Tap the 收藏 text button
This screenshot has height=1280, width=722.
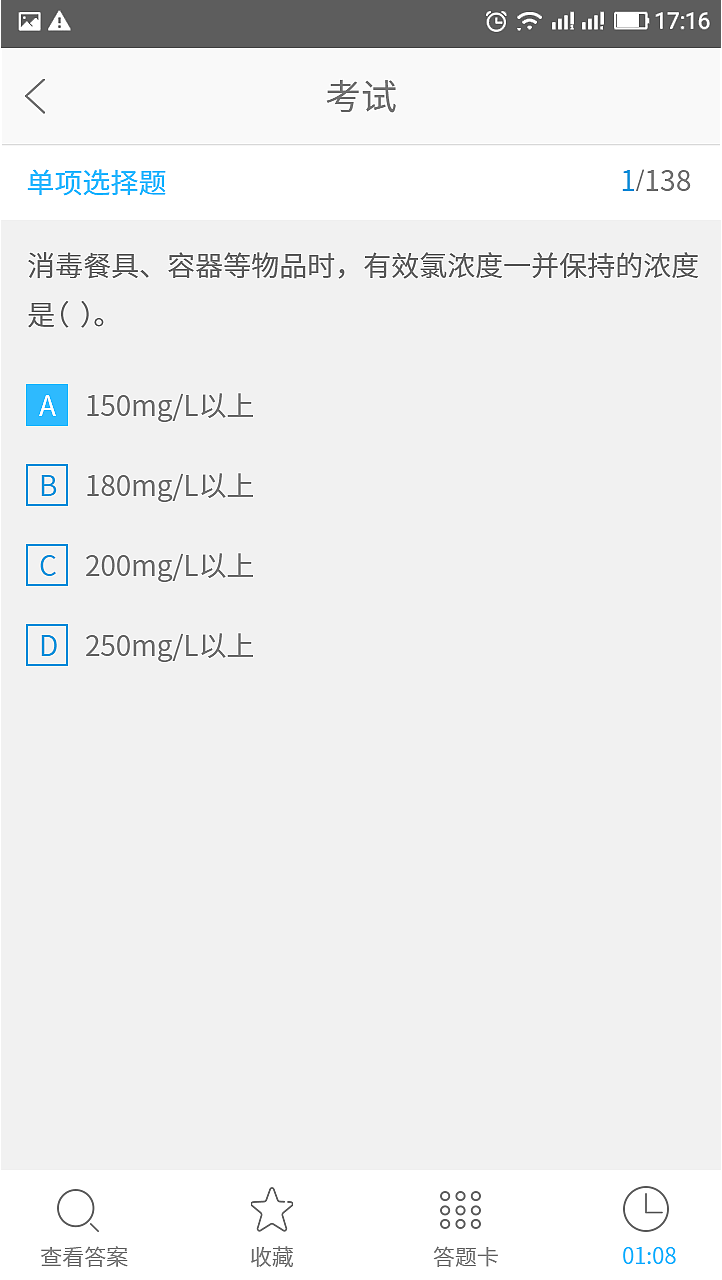point(270,1259)
